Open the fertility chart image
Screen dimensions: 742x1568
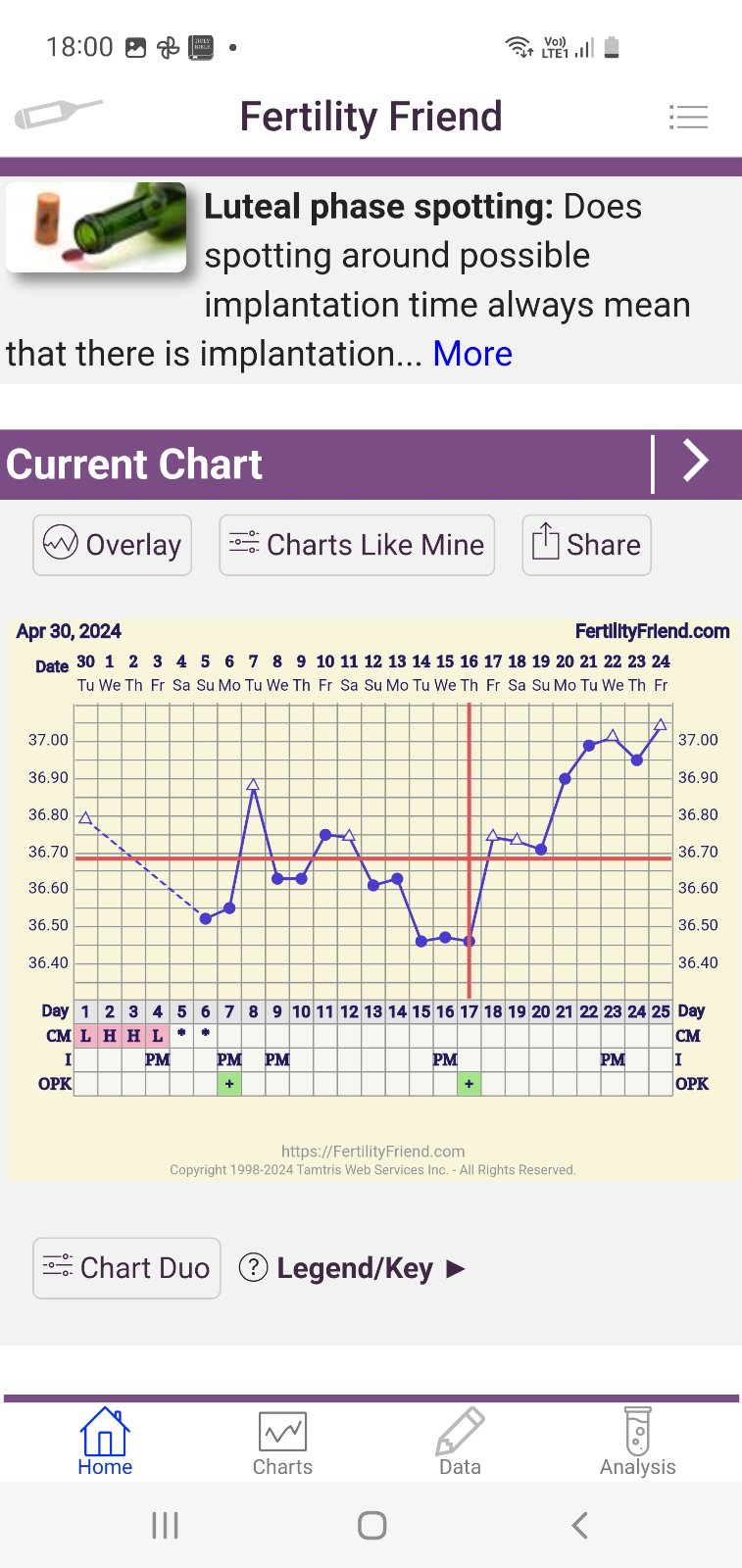point(372,897)
